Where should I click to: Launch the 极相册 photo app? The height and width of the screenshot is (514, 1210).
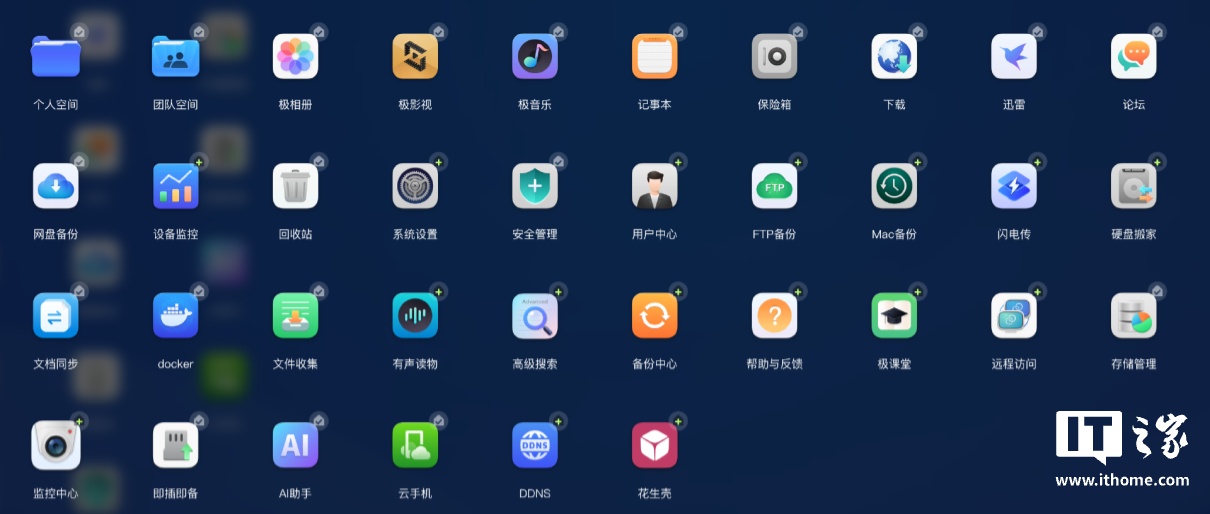point(295,57)
